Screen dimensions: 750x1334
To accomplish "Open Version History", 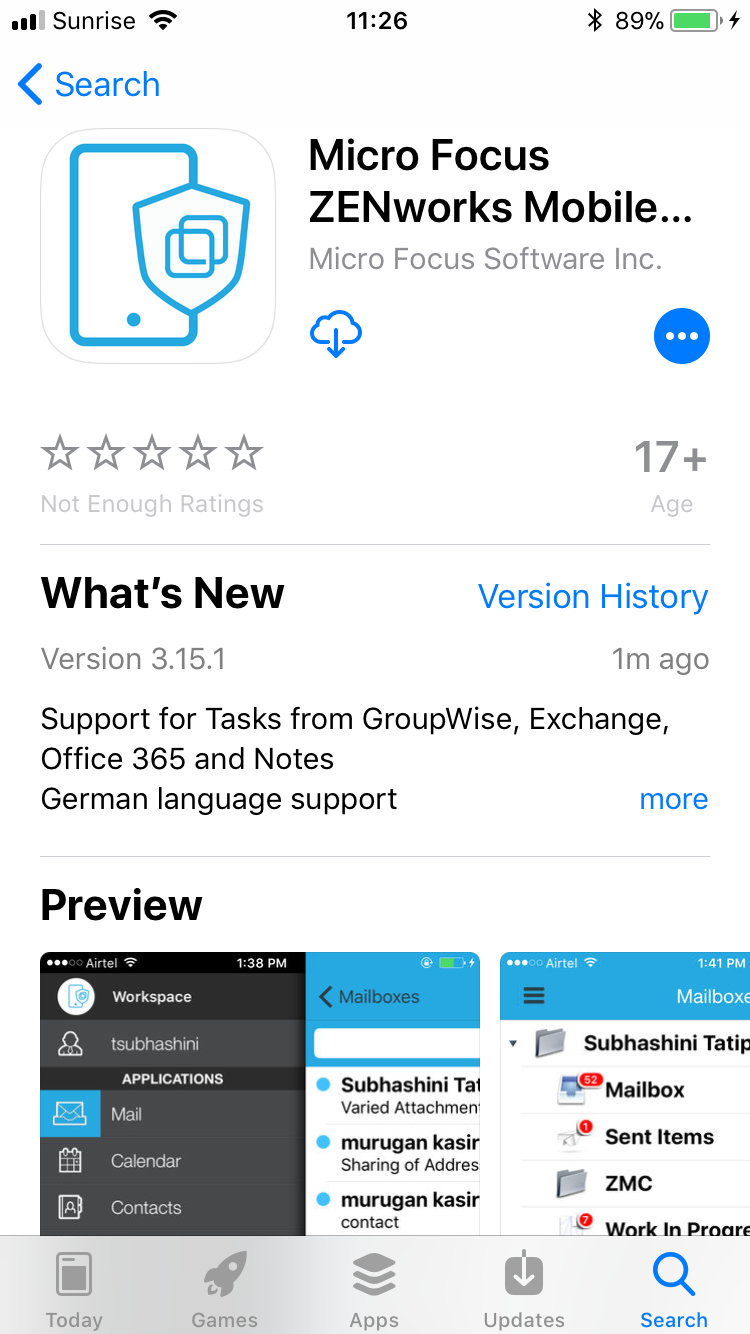I will (x=593, y=596).
